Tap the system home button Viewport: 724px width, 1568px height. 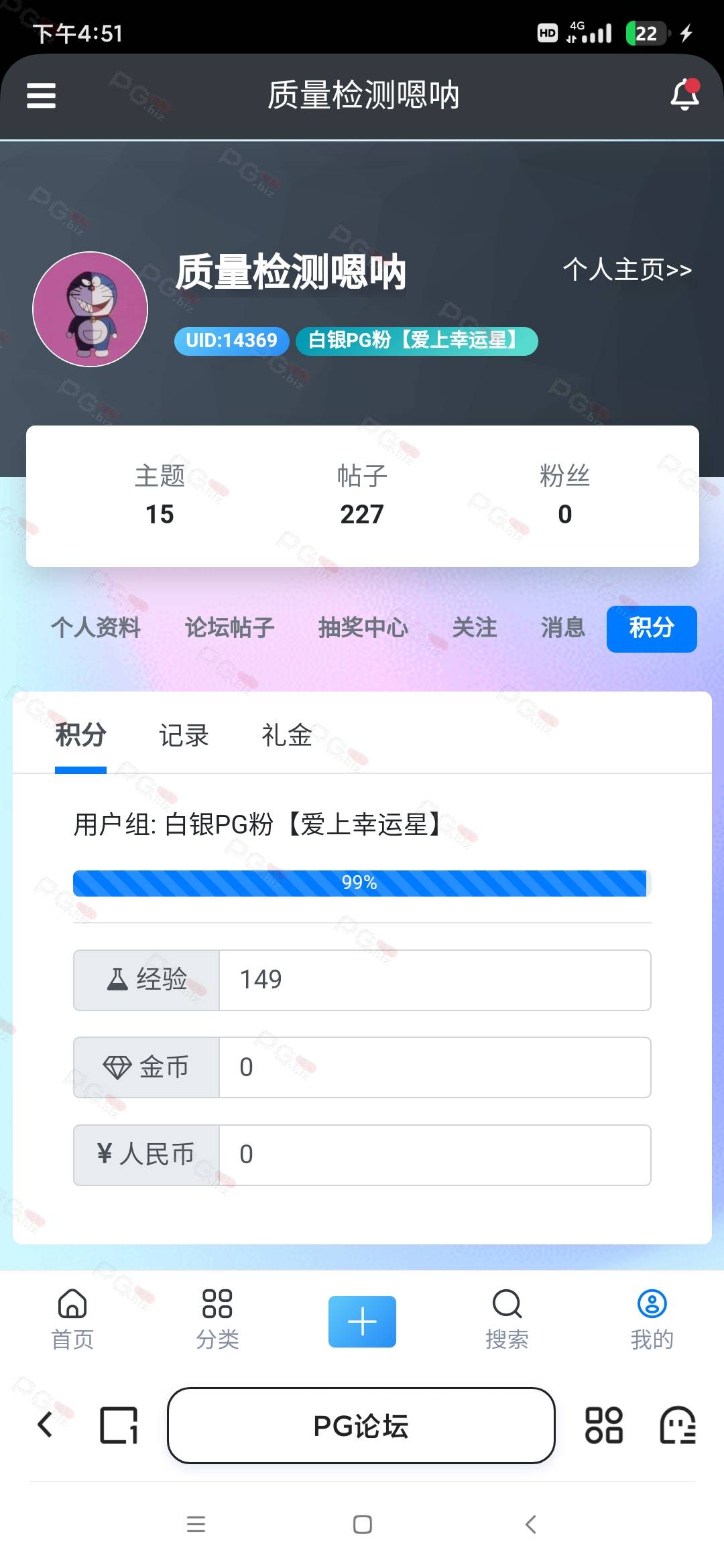pyautogui.click(x=363, y=1524)
